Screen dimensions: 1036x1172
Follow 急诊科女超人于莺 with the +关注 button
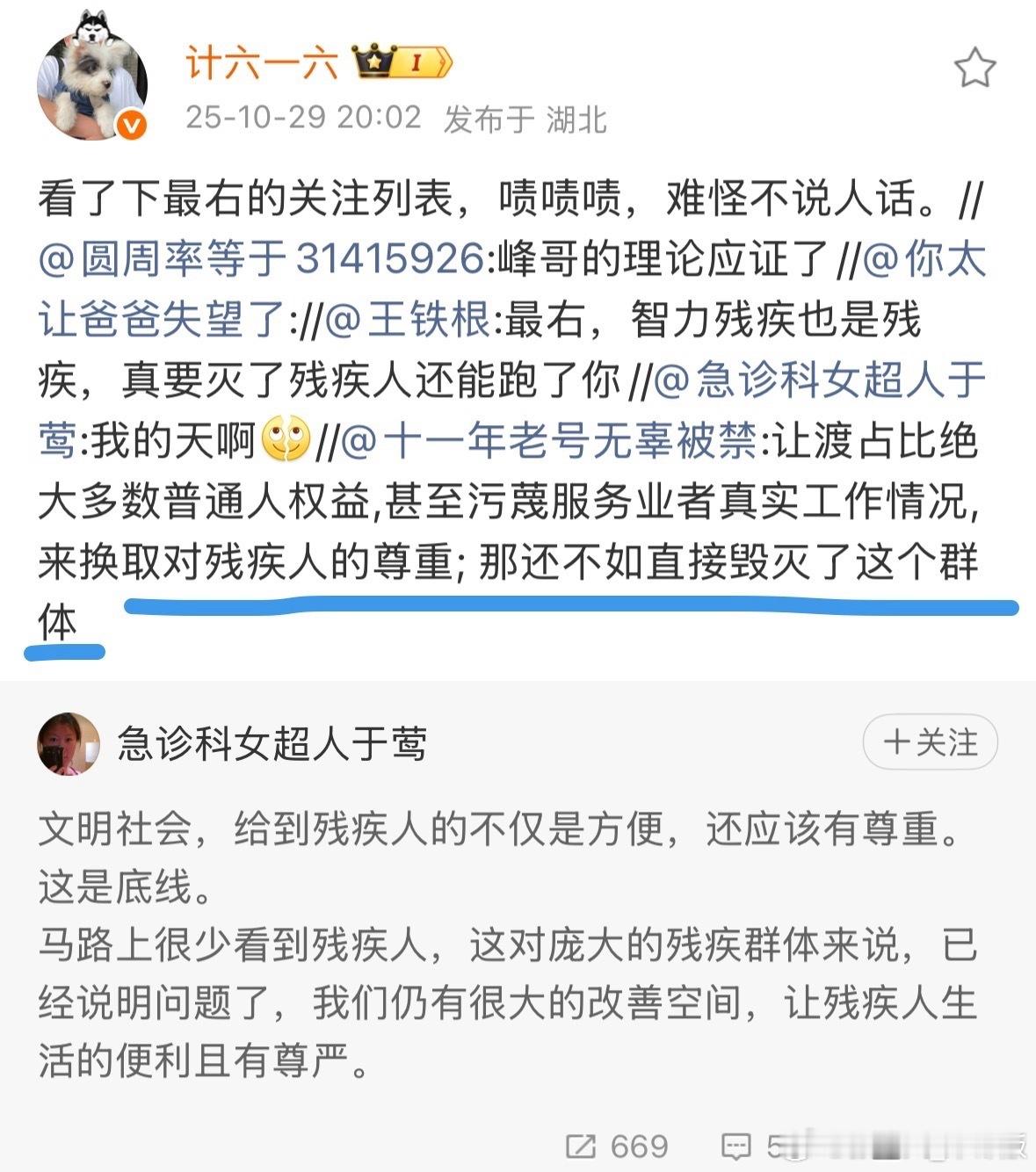pyautogui.click(x=930, y=742)
